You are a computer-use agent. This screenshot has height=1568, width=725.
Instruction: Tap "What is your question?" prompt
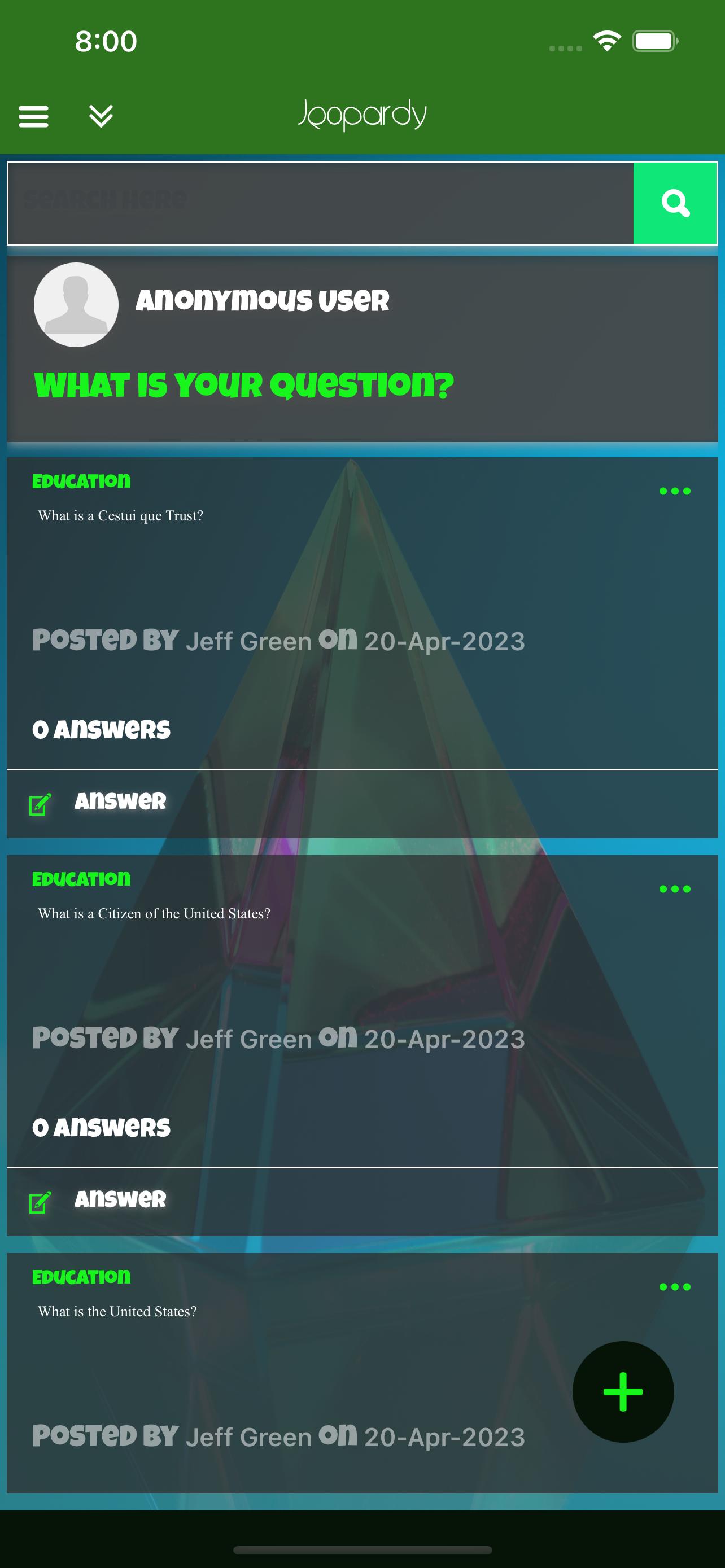[244, 386]
